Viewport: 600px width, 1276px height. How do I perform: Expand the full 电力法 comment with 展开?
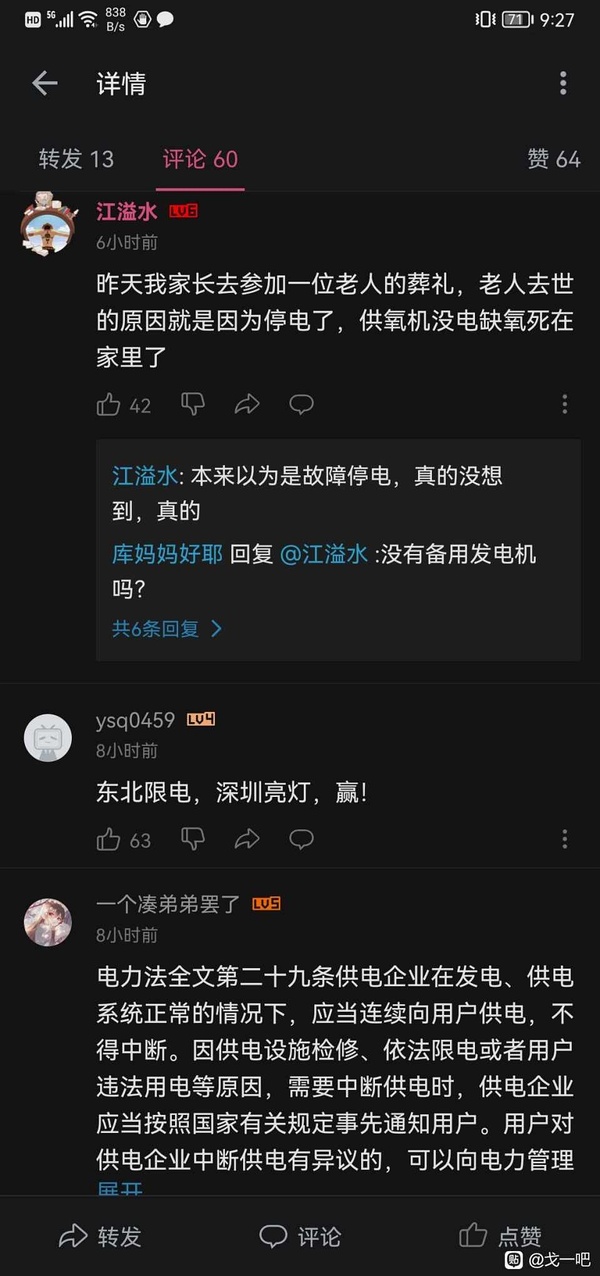119,1190
